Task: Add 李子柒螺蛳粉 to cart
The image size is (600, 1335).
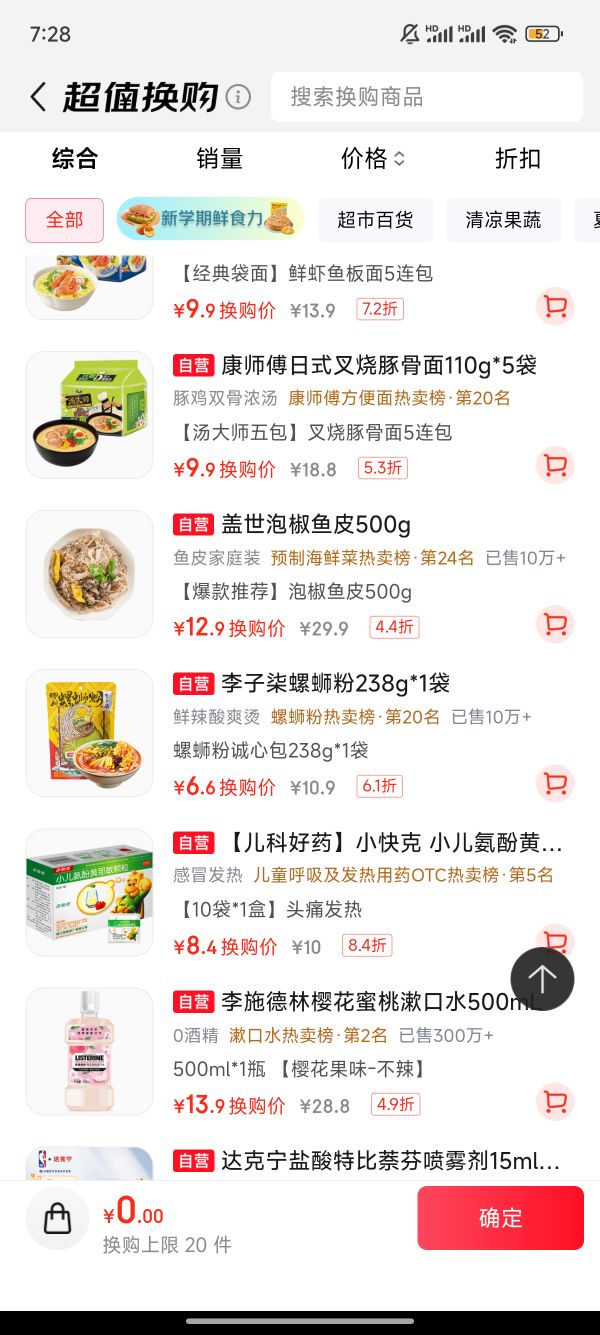Action: (x=555, y=783)
